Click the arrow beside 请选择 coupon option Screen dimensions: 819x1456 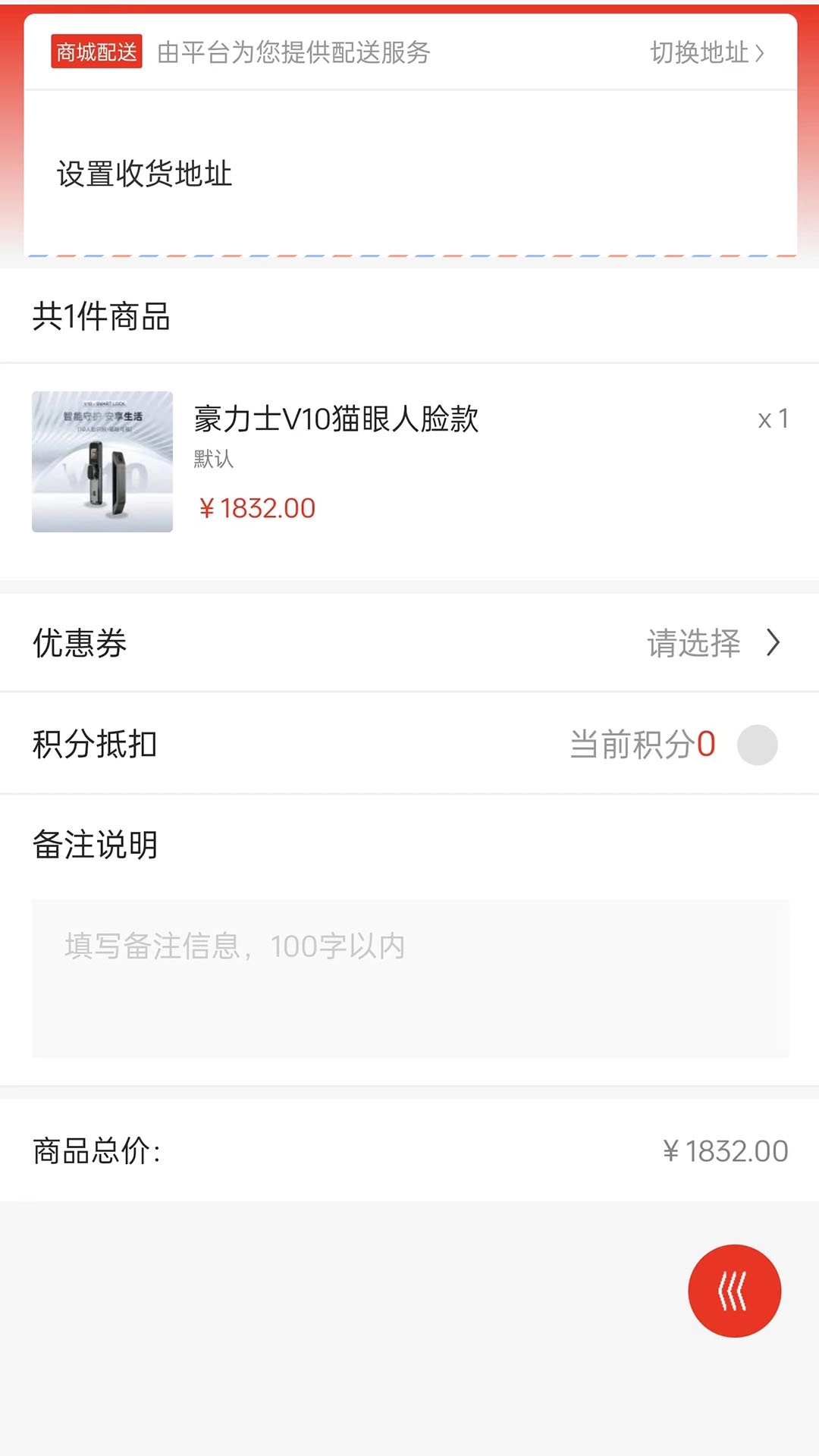[773, 643]
